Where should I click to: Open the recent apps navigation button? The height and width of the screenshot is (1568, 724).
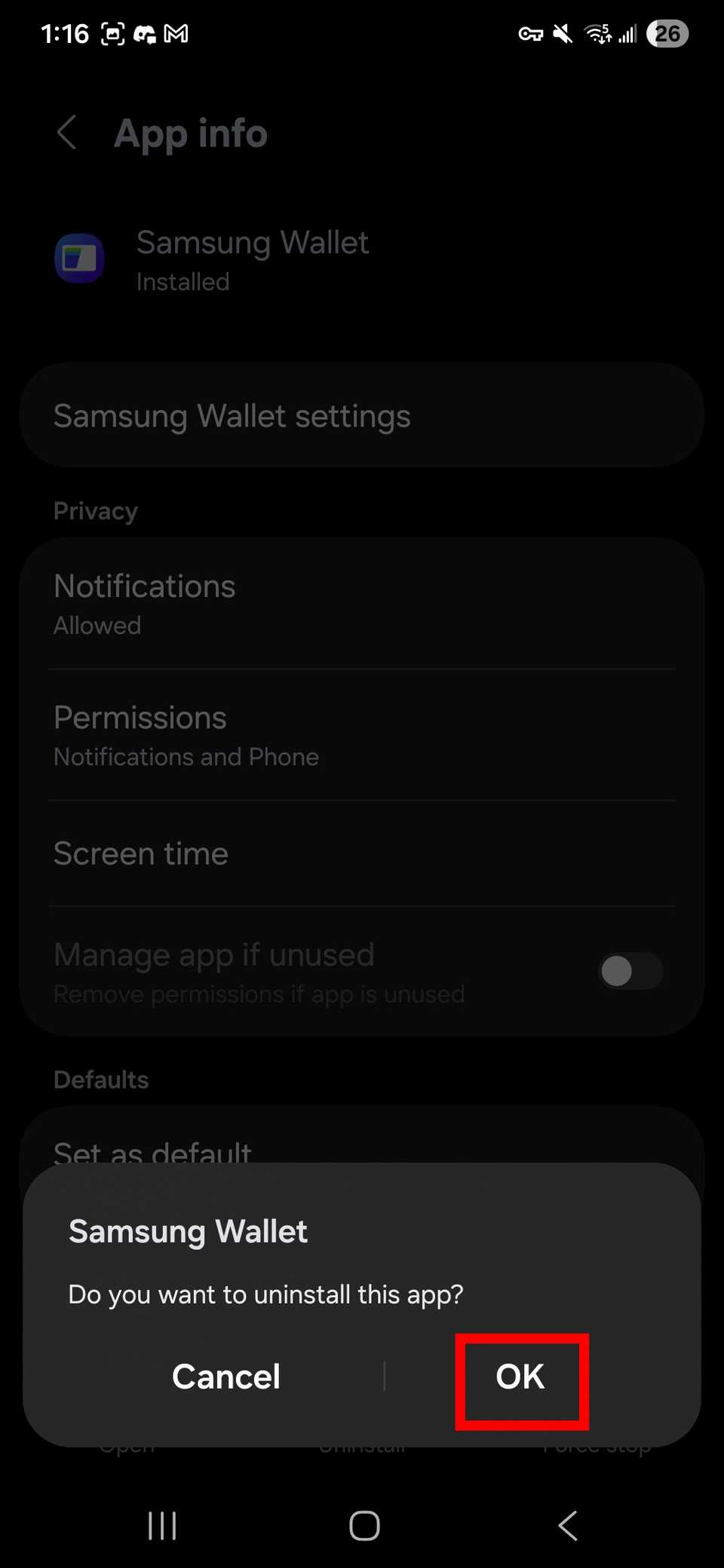coord(161,1526)
